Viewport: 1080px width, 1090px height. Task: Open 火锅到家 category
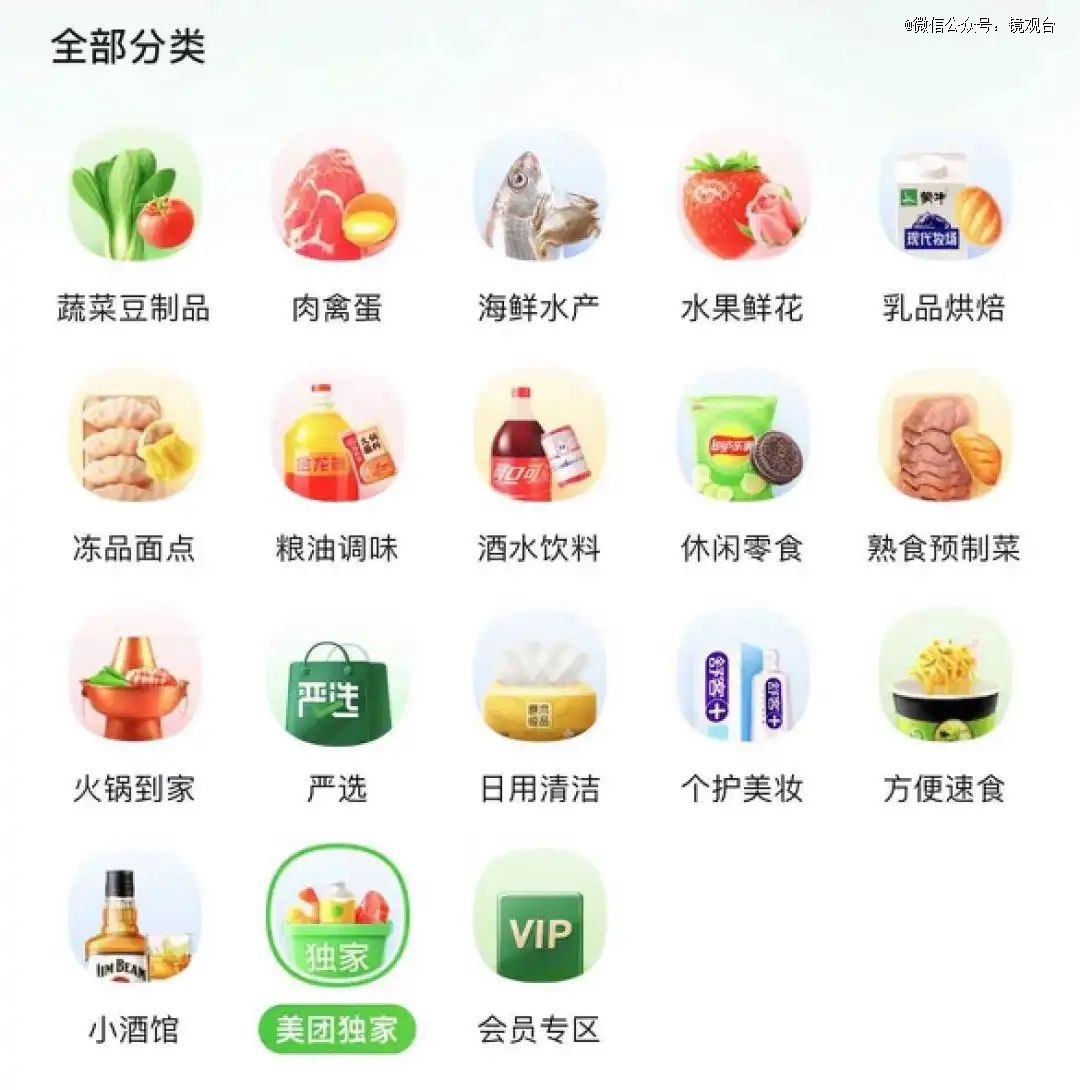pyautogui.click(x=134, y=677)
